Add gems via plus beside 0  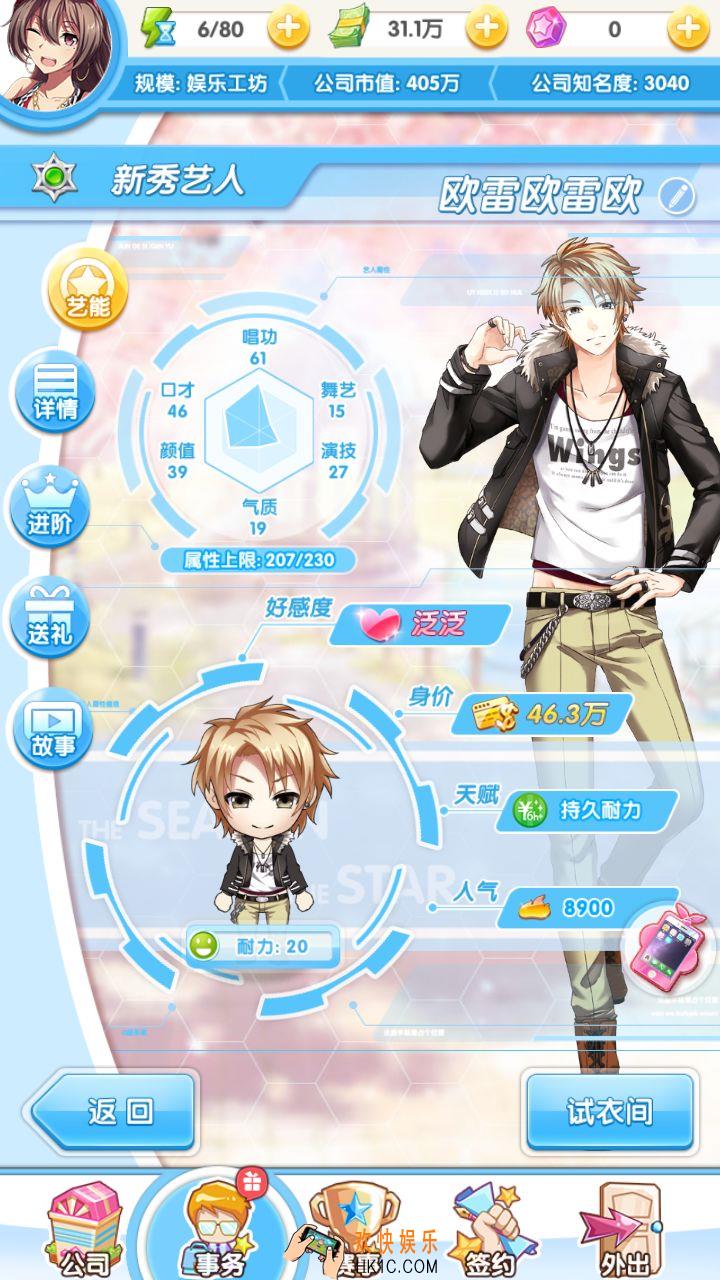tap(688, 28)
